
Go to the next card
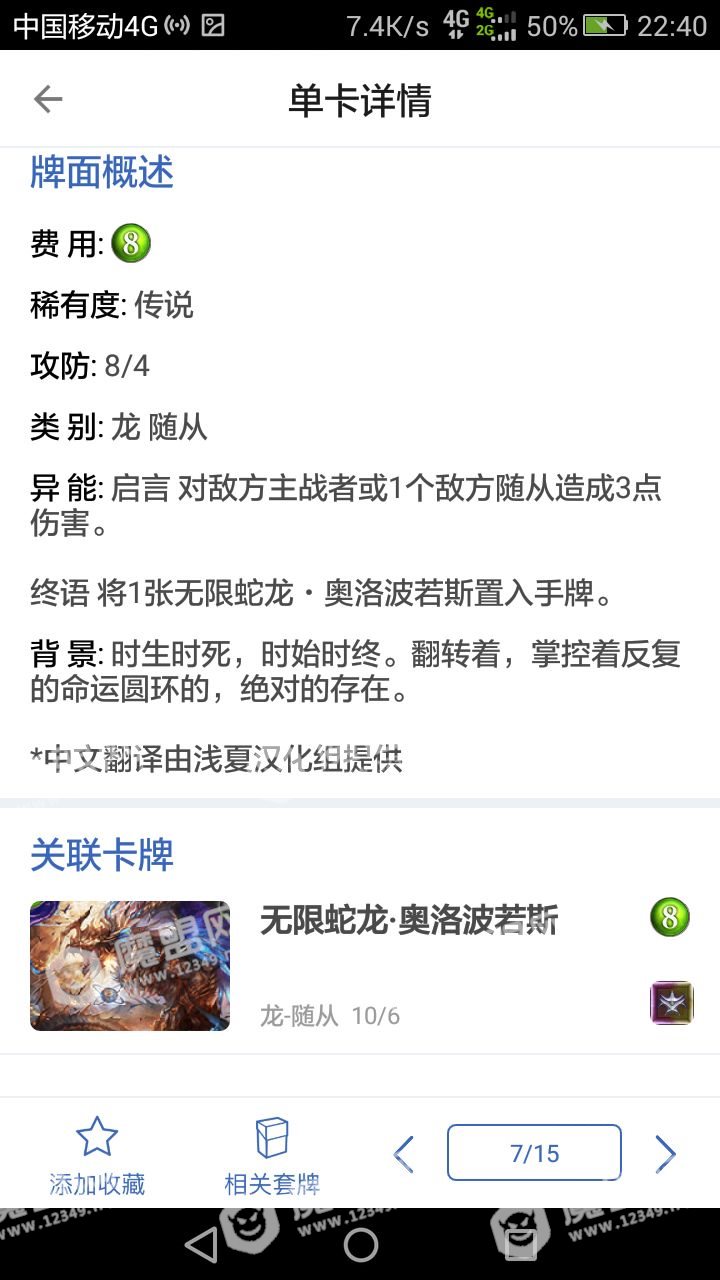click(x=665, y=1154)
